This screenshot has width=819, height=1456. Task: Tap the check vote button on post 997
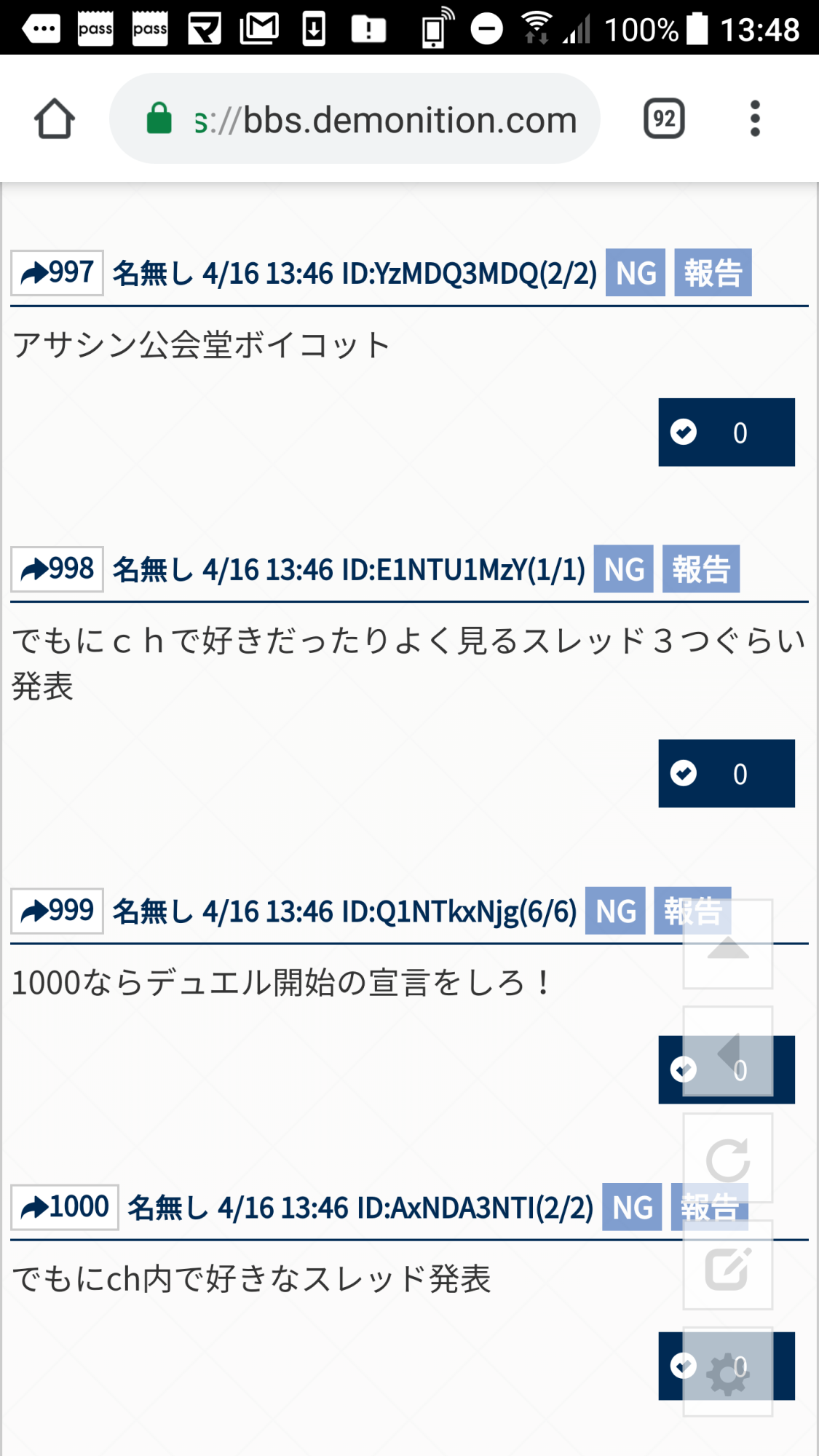(x=726, y=432)
